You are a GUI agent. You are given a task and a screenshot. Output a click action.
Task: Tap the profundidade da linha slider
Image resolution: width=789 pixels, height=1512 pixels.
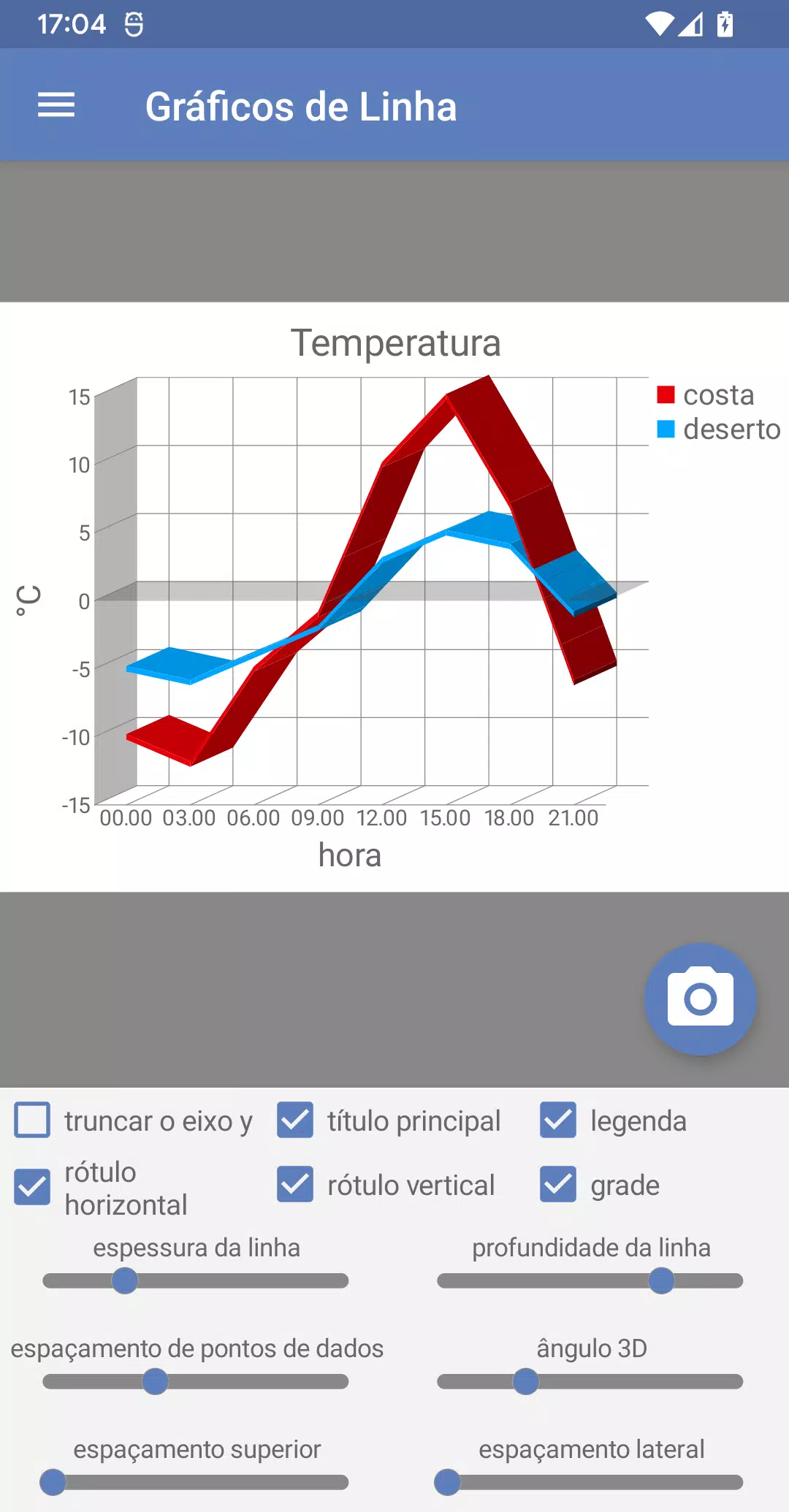(590, 1280)
